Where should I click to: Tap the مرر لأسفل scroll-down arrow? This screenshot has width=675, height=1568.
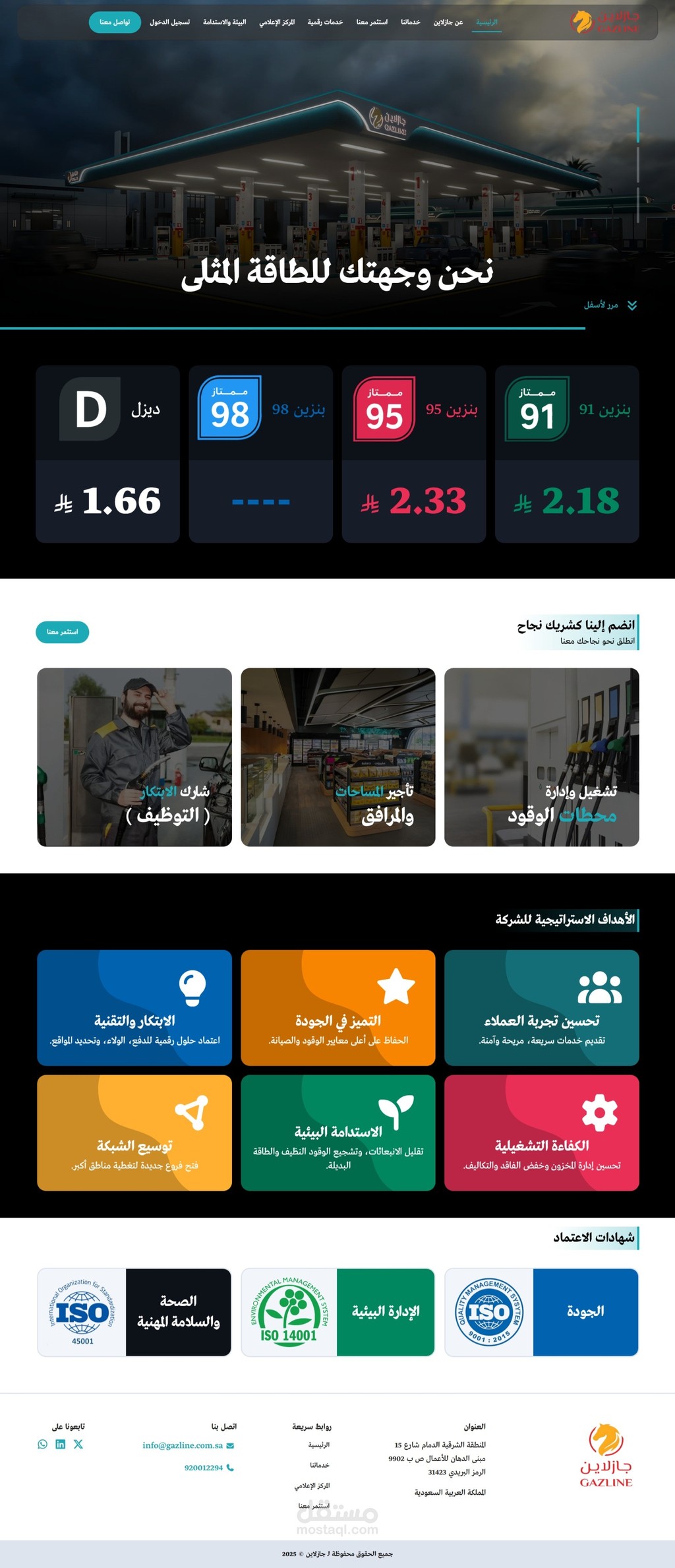pyautogui.click(x=631, y=305)
